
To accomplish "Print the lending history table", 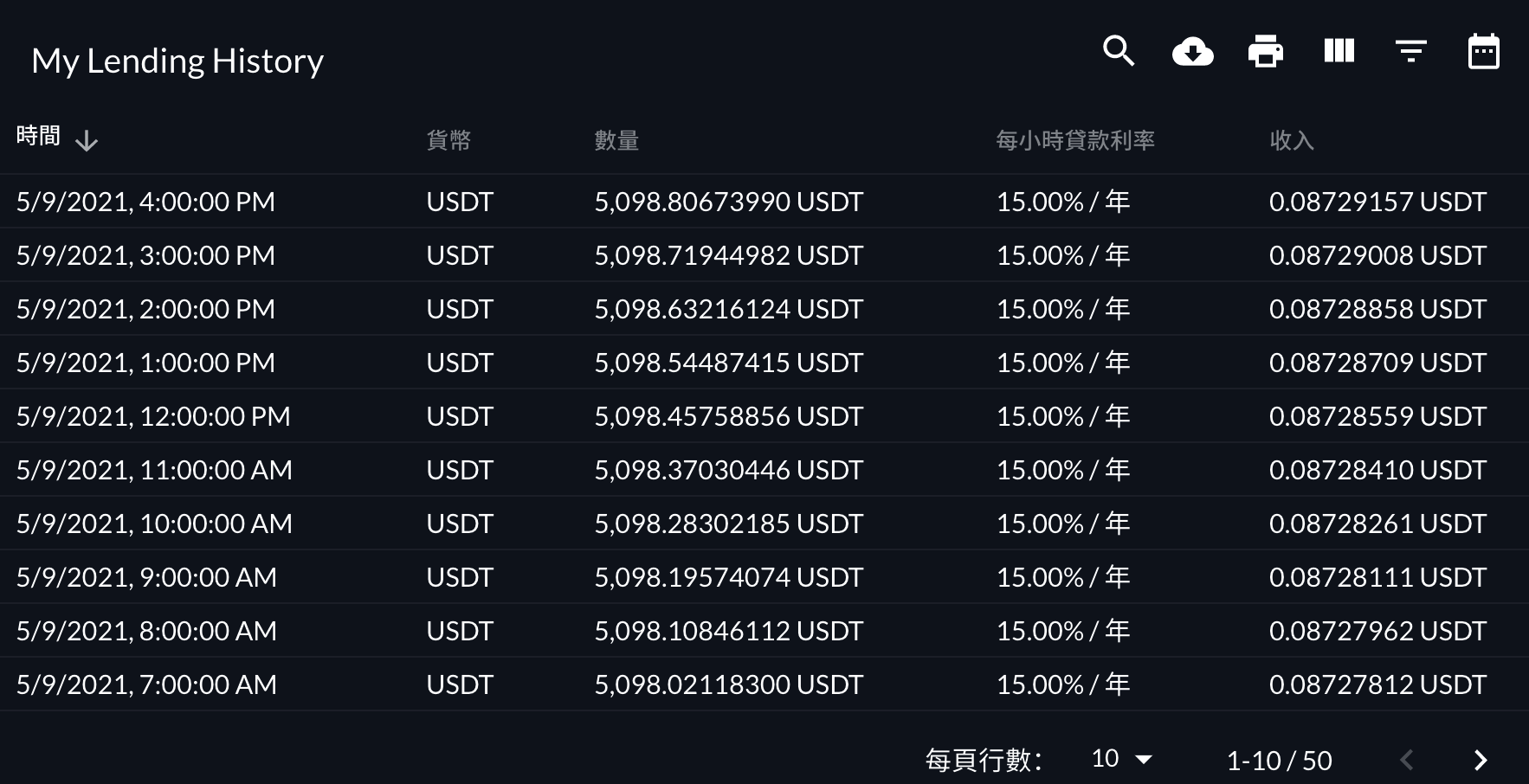I will point(1266,52).
